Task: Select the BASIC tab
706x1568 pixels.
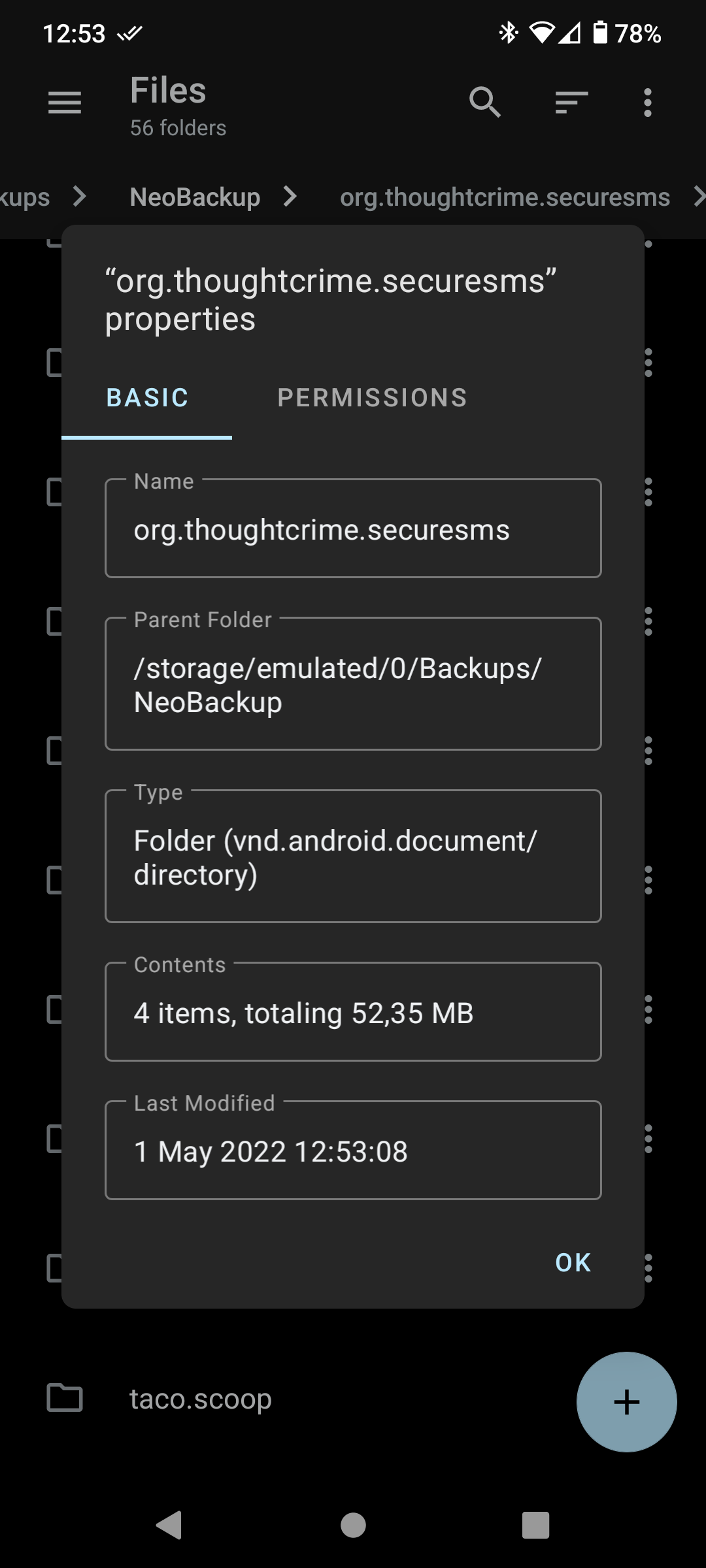Action: (146, 399)
